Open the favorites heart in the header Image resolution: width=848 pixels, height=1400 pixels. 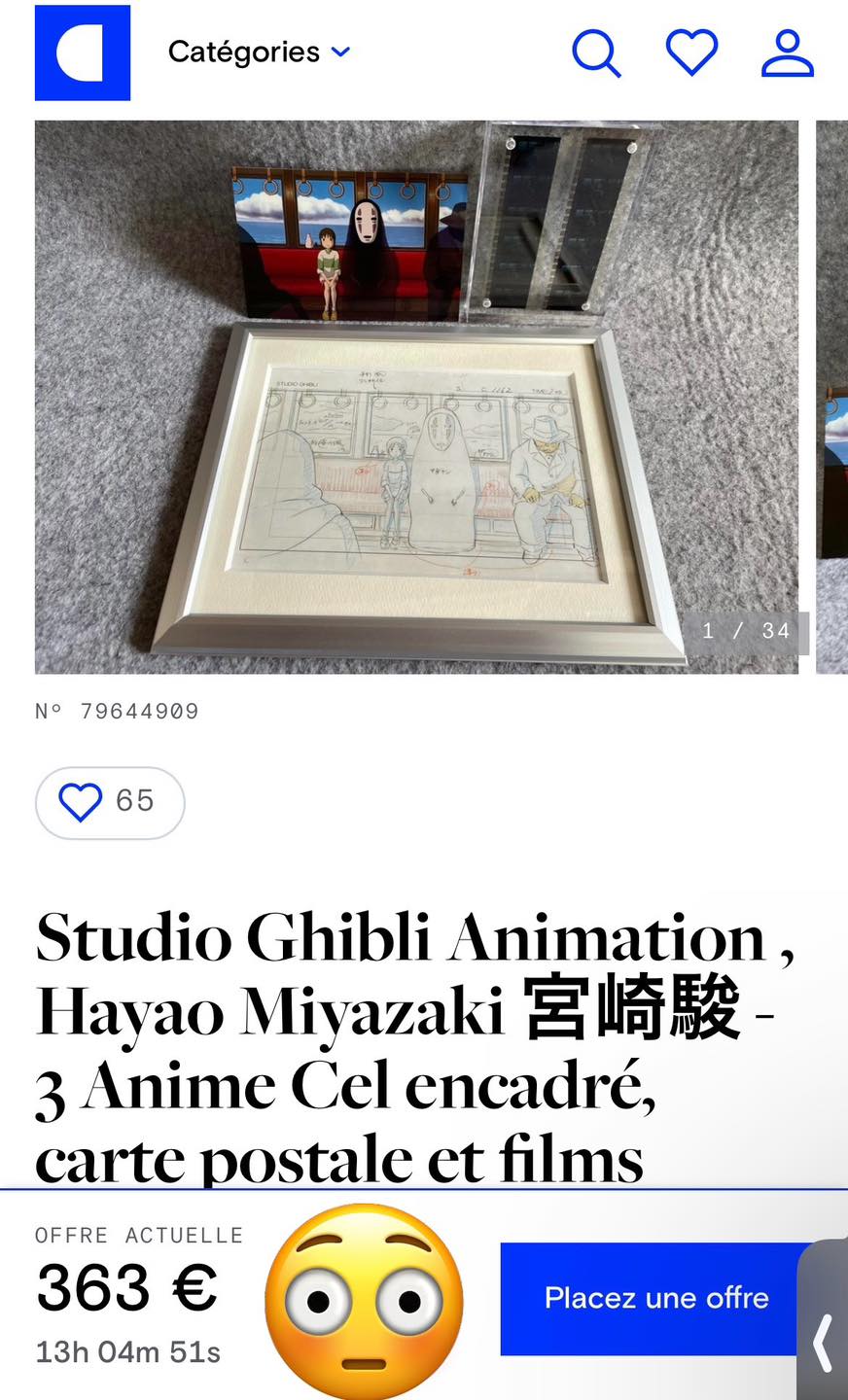(x=691, y=52)
